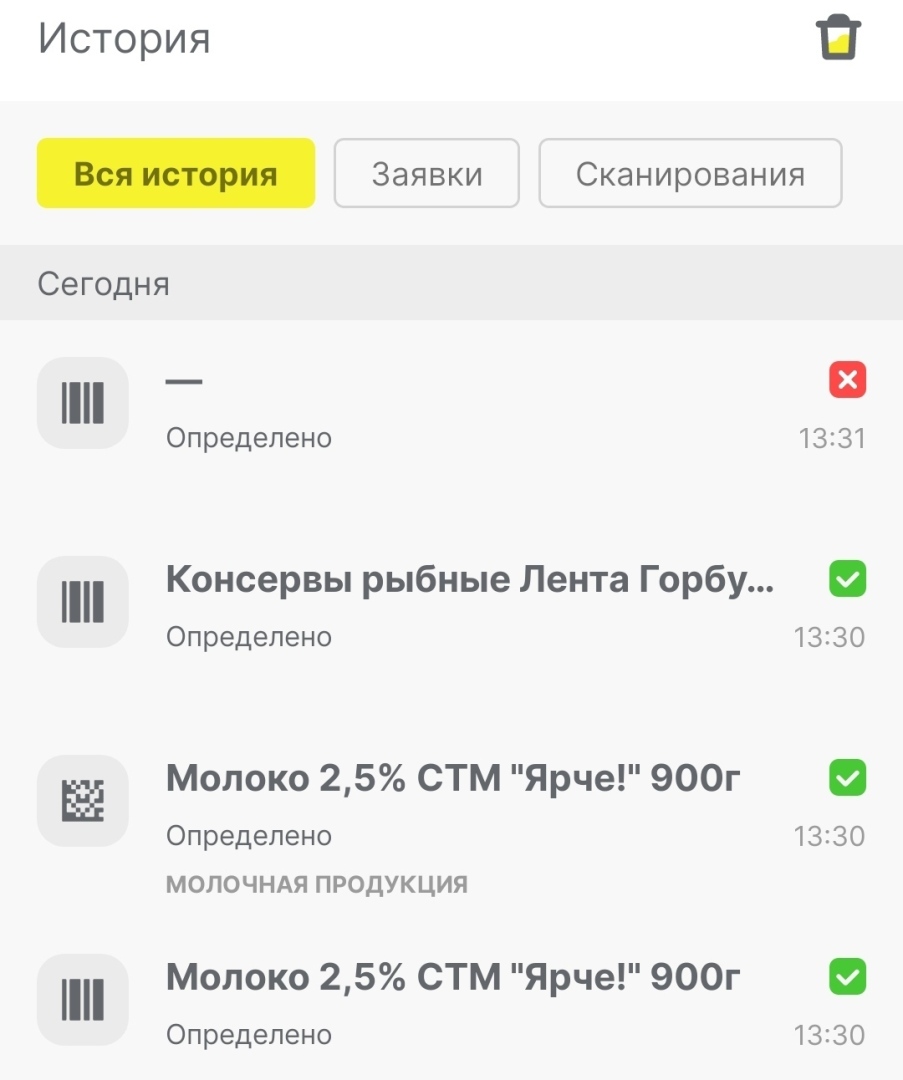This screenshot has height=1080, width=903.
Task: Open the trash icon to clear history
Action: tap(838, 36)
